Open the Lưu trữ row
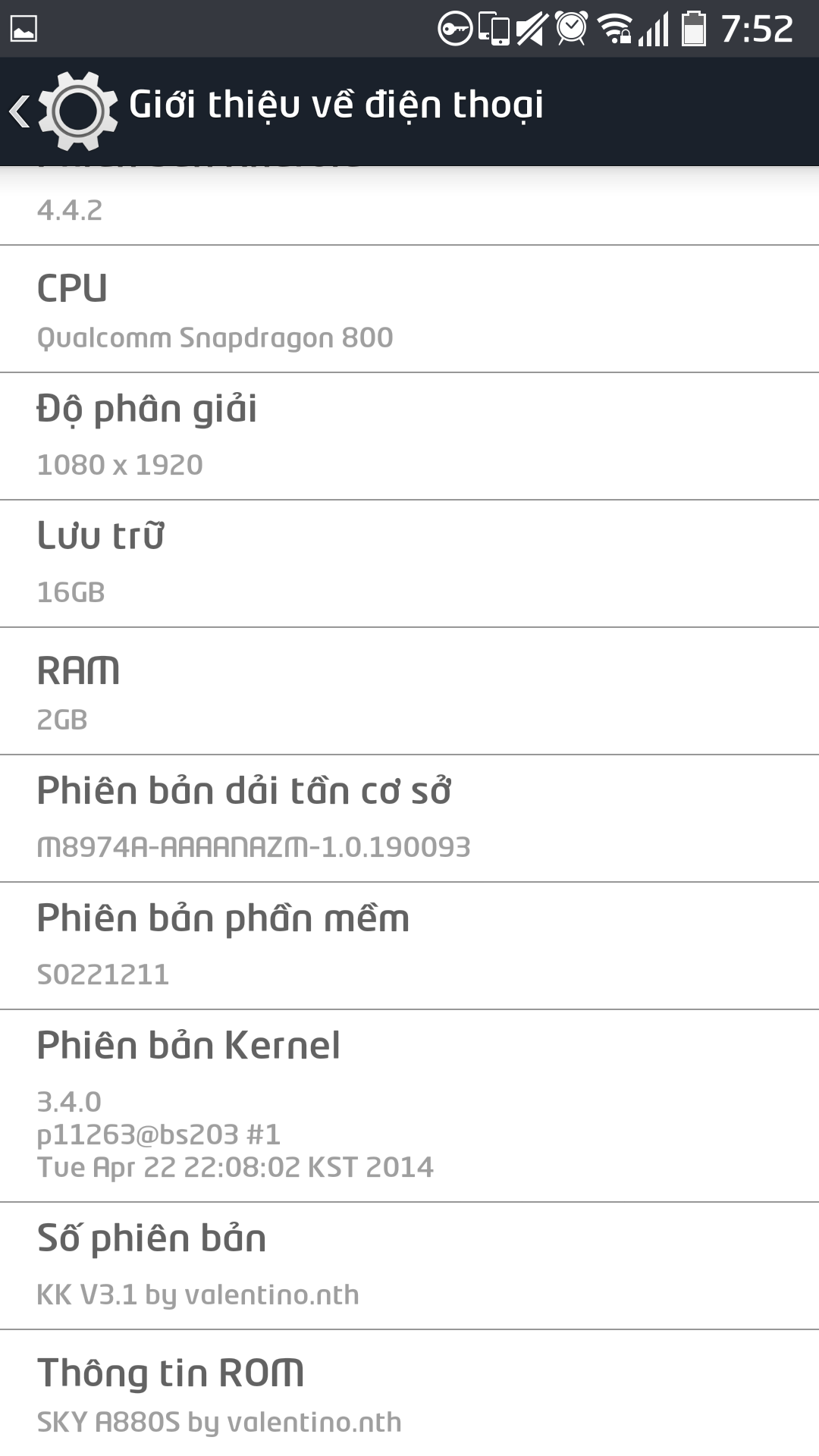This screenshot has width=819, height=1456. click(x=409, y=563)
